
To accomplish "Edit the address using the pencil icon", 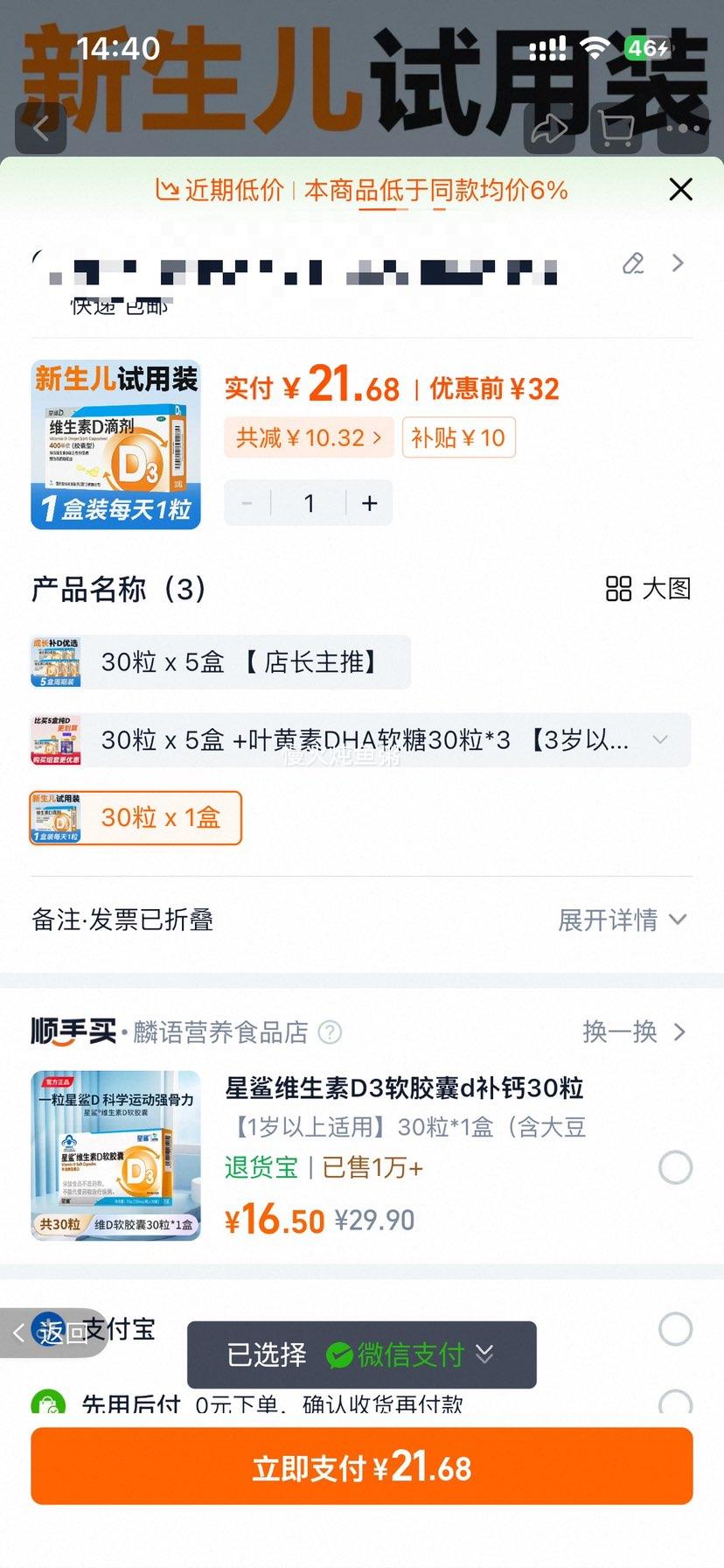I will coord(633,263).
